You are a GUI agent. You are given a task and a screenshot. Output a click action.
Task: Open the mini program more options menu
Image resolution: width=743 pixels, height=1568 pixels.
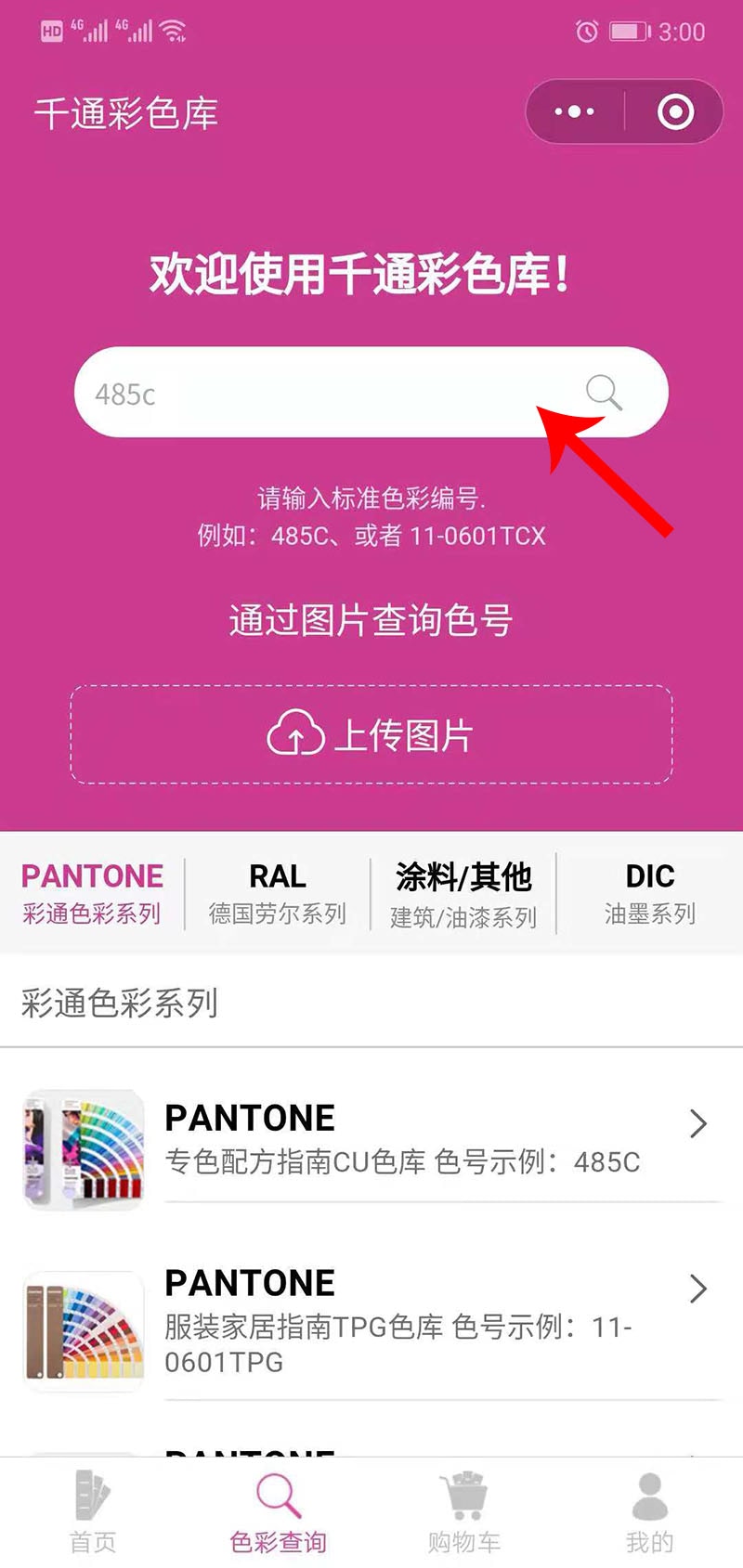click(575, 112)
